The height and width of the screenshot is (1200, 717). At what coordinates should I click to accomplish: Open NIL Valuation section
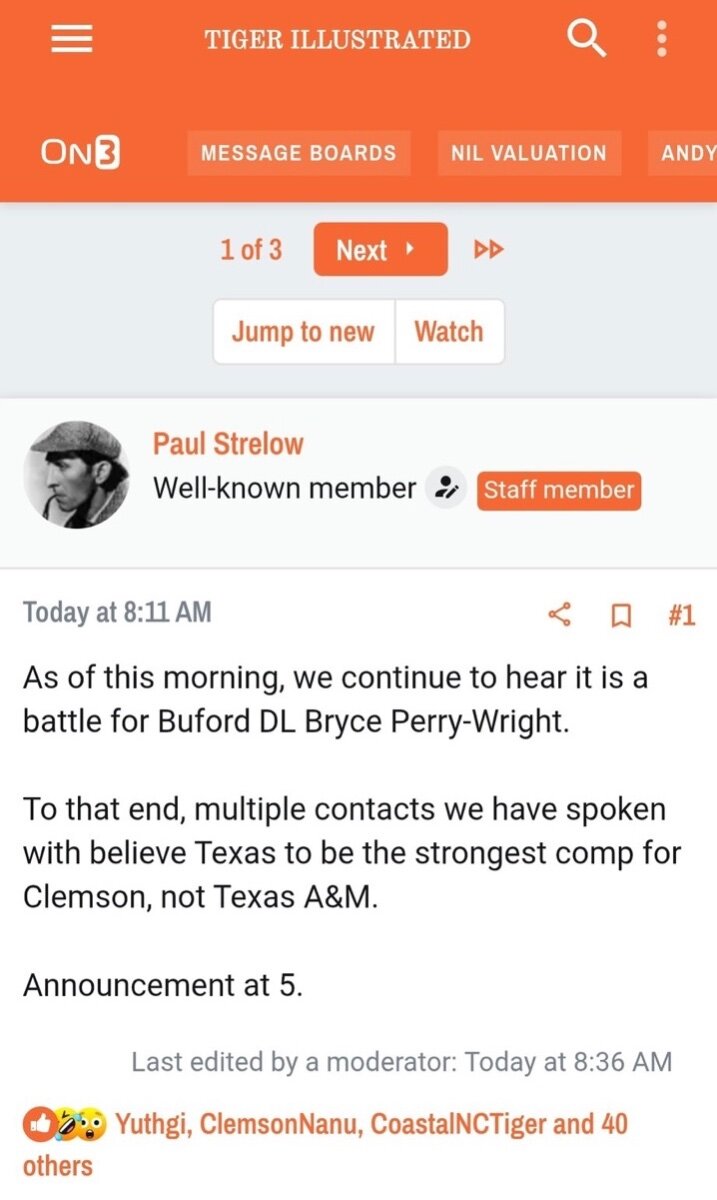pyautogui.click(x=528, y=153)
